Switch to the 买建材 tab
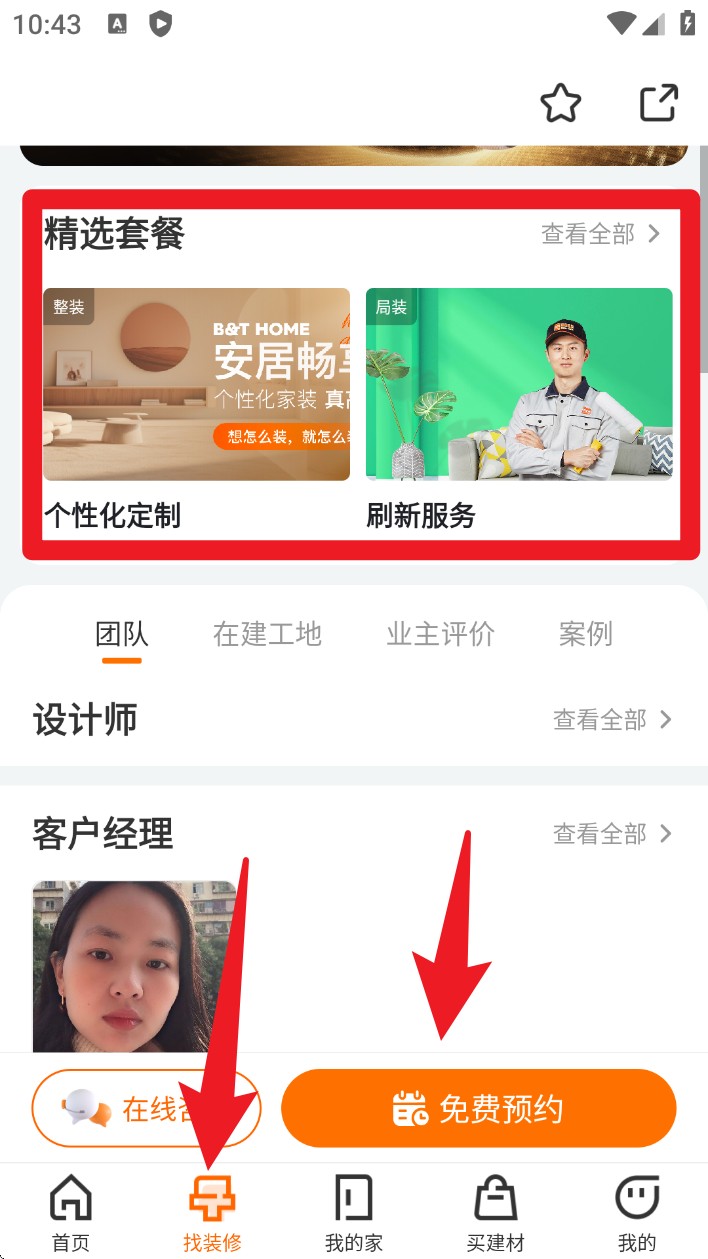 [495, 1213]
